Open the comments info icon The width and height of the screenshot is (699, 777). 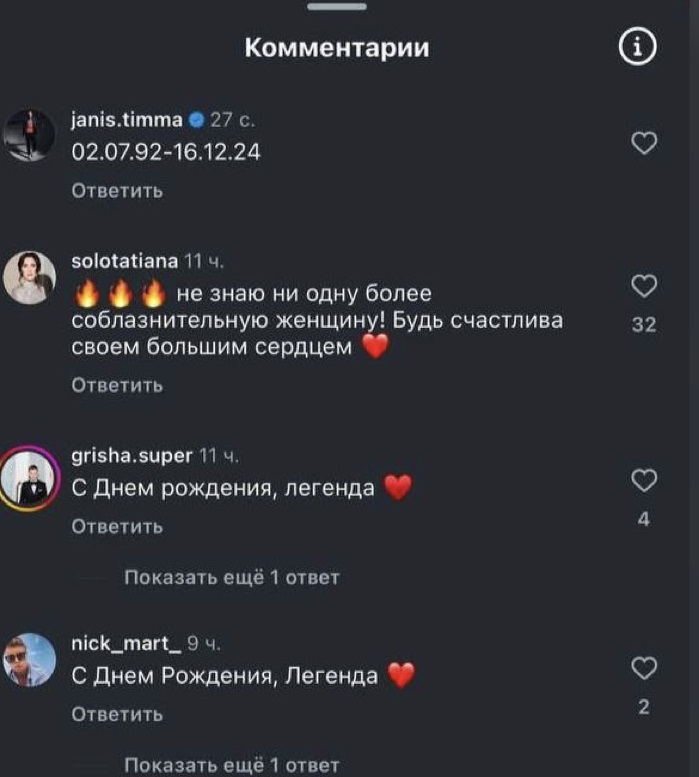pos(638,47)
